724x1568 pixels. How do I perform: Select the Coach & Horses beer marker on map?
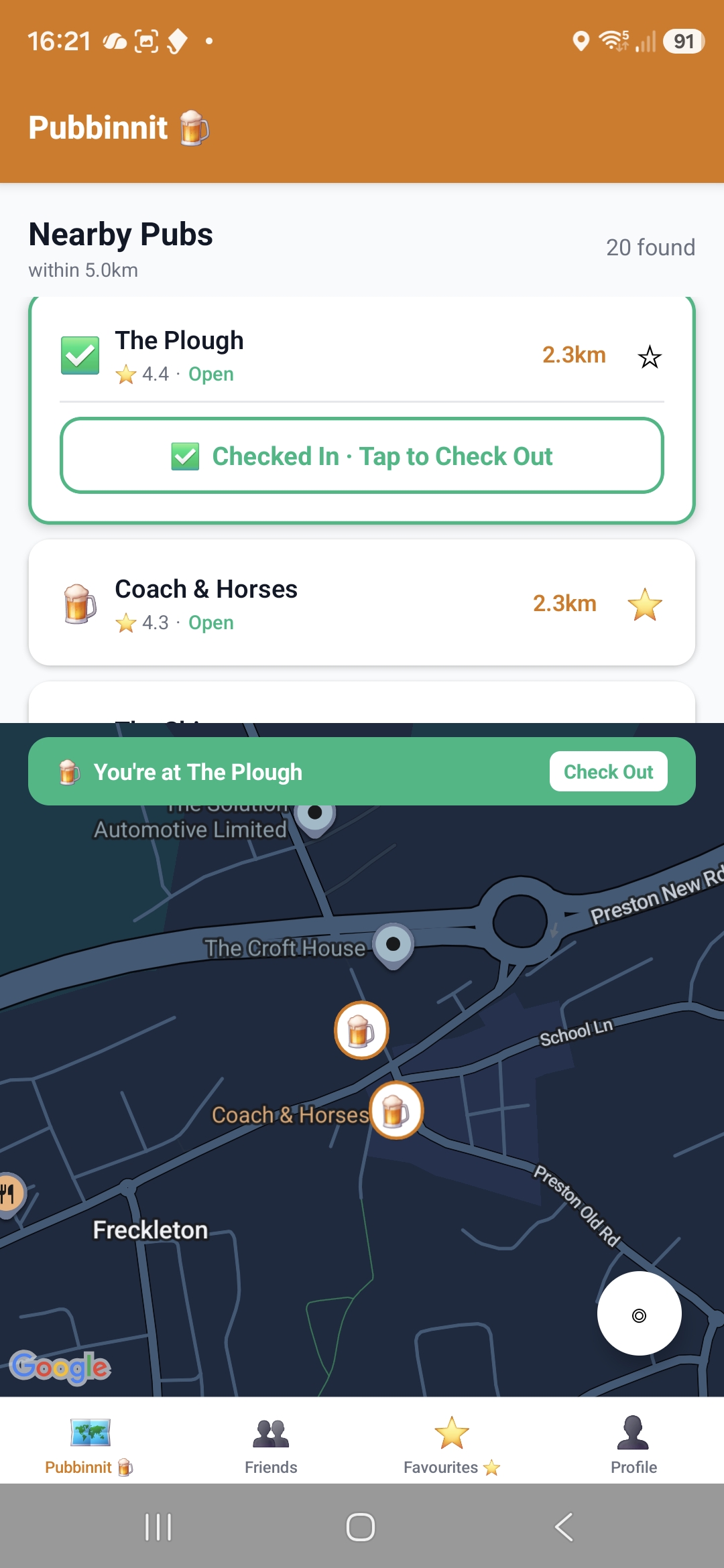(x=396, y=1110)
